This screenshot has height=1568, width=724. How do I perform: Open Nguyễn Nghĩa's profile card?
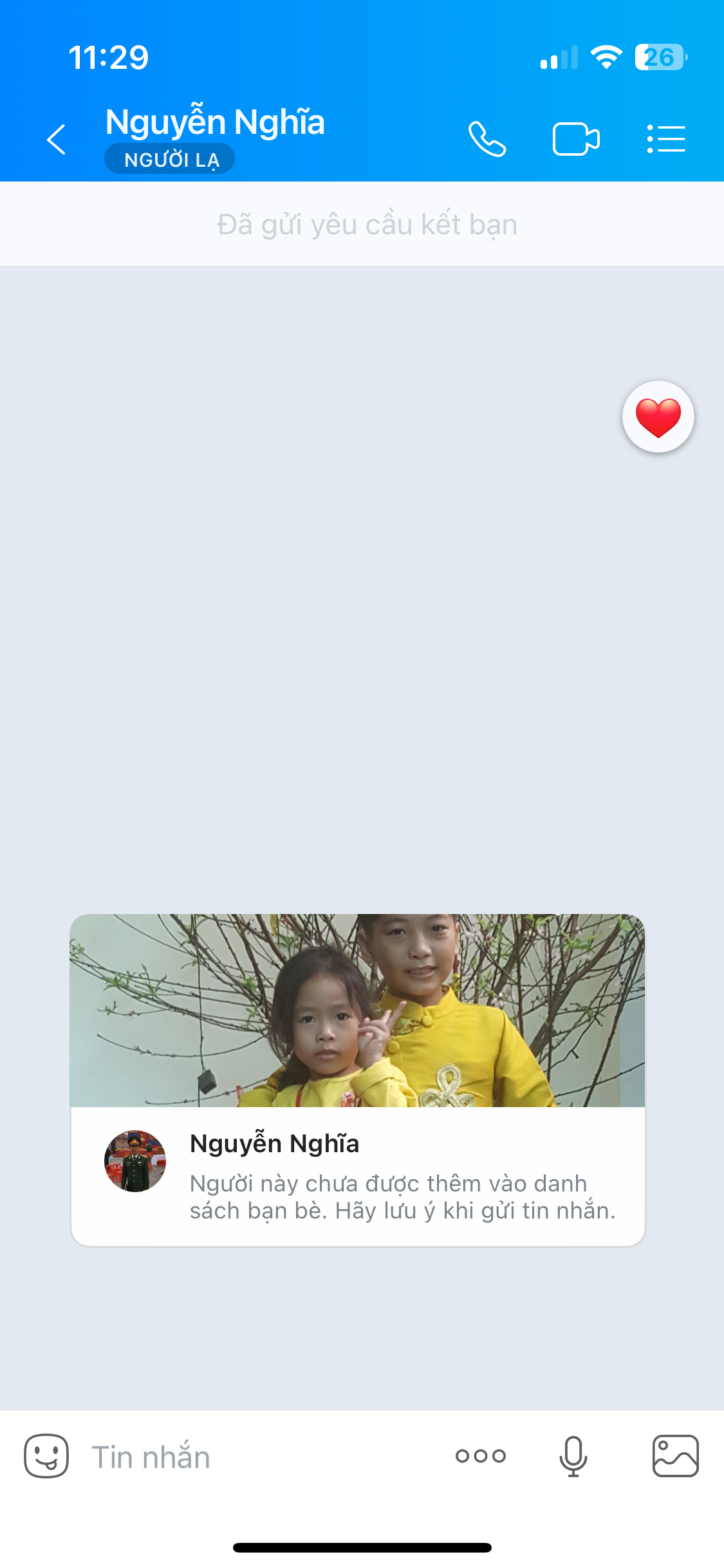(x=357, y=1079)
